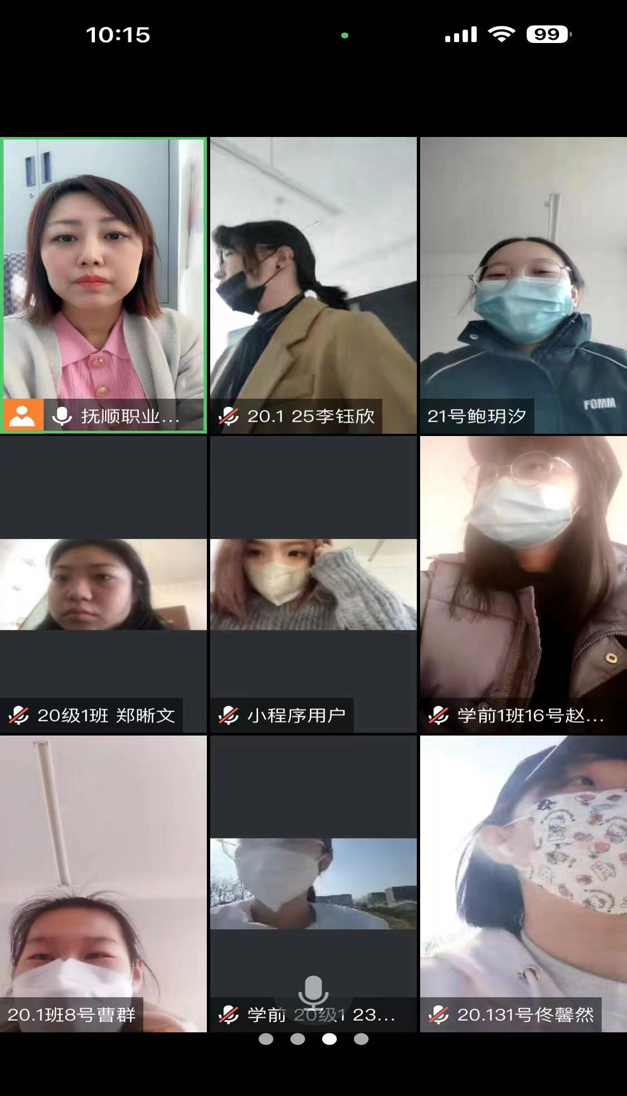This screenshot has height=1096, width=627.
Task: Select the tile of 20级1班 郑晰文
Action: pos(104,584)
